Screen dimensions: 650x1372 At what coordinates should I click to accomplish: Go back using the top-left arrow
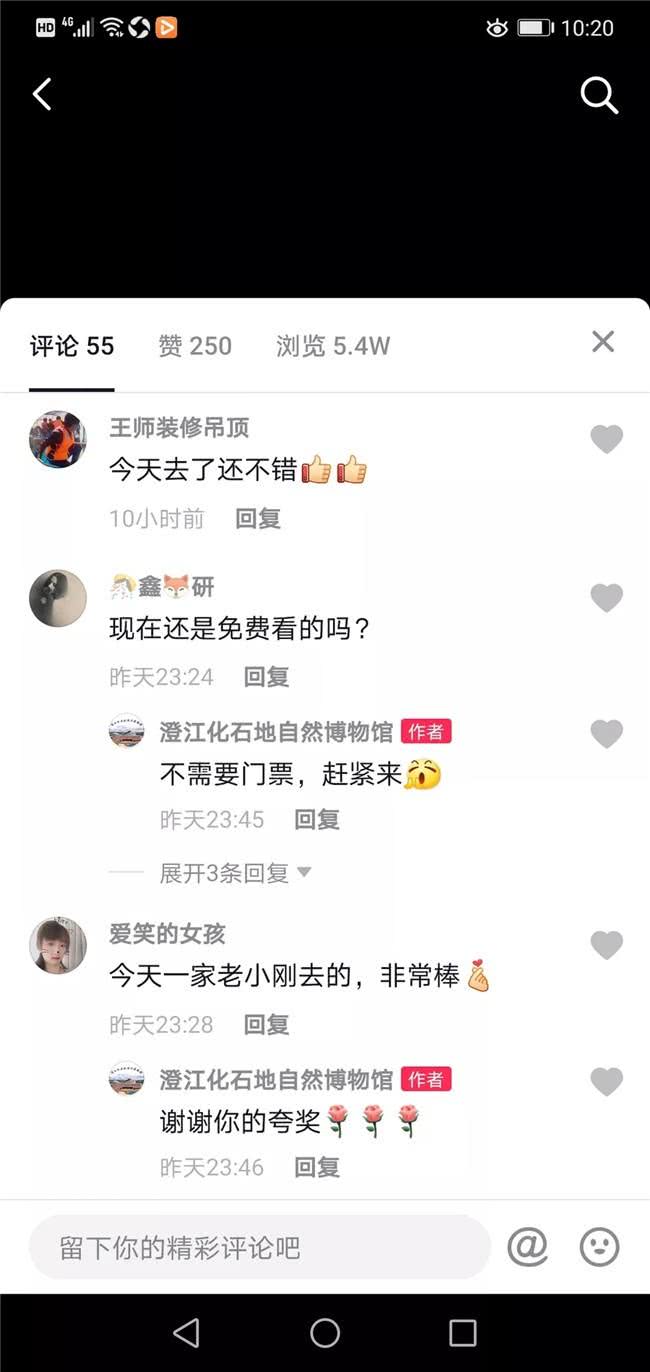[x=42, y=95]
